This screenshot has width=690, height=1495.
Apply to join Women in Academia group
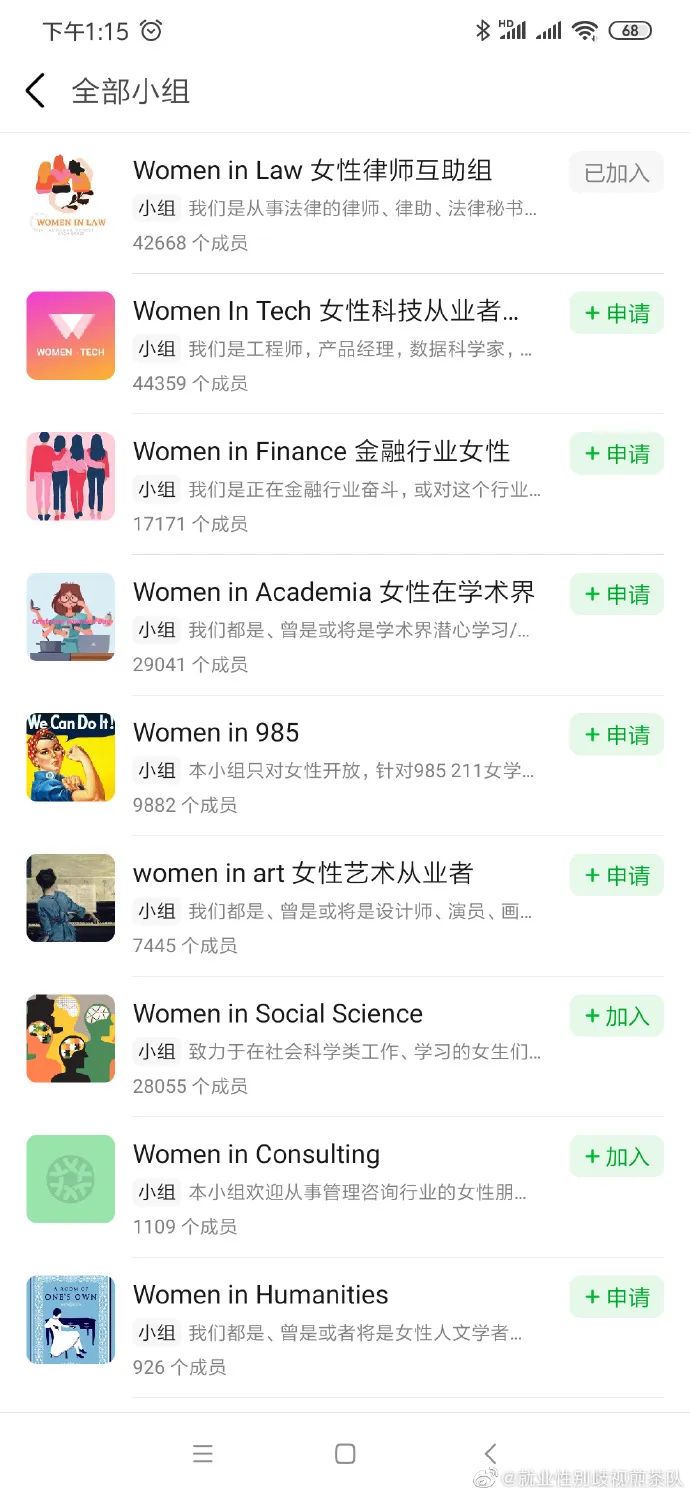point(616,594)
